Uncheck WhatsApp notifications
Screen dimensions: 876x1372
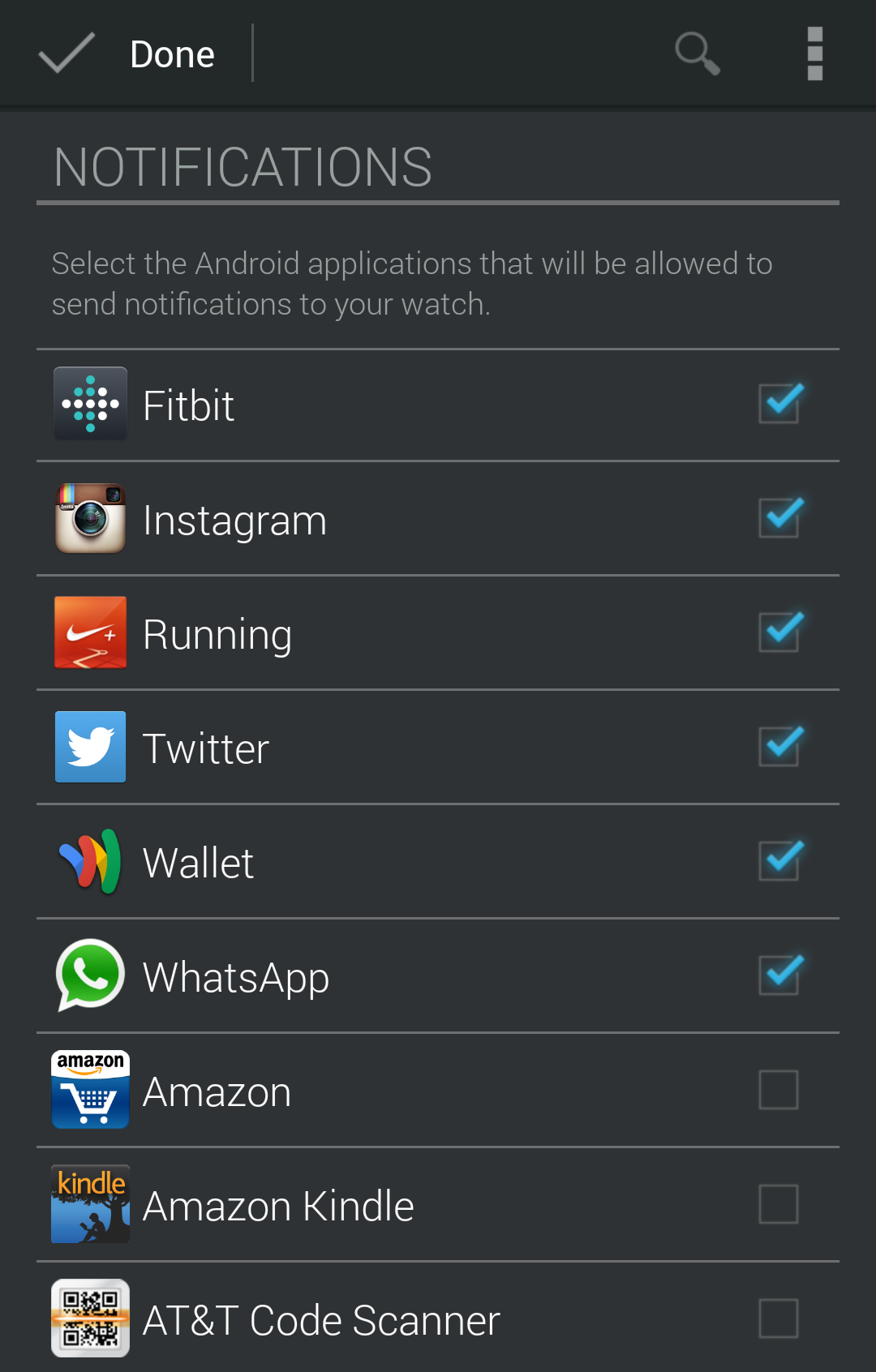tap(779, 975)
